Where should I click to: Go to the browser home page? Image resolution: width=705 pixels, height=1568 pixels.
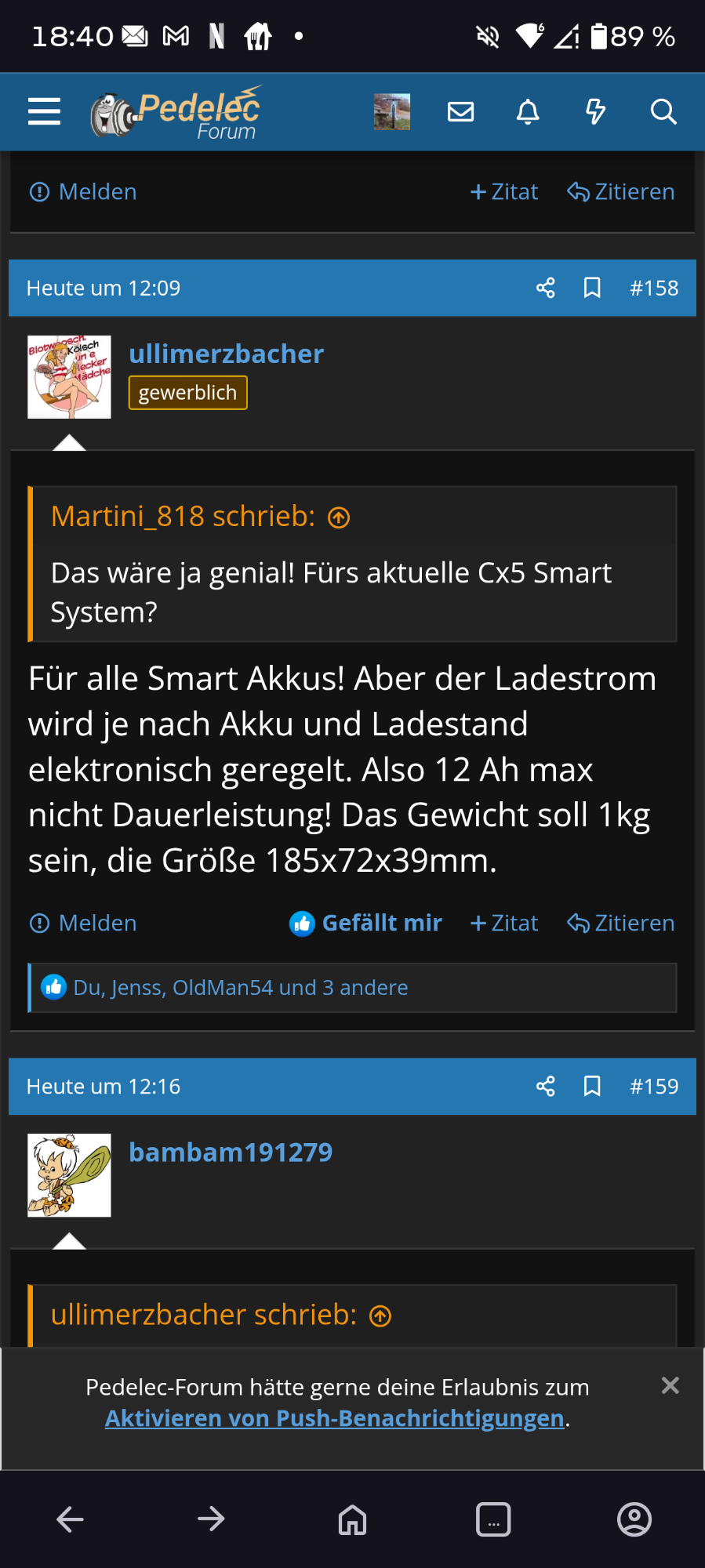tap(352, 1519)
